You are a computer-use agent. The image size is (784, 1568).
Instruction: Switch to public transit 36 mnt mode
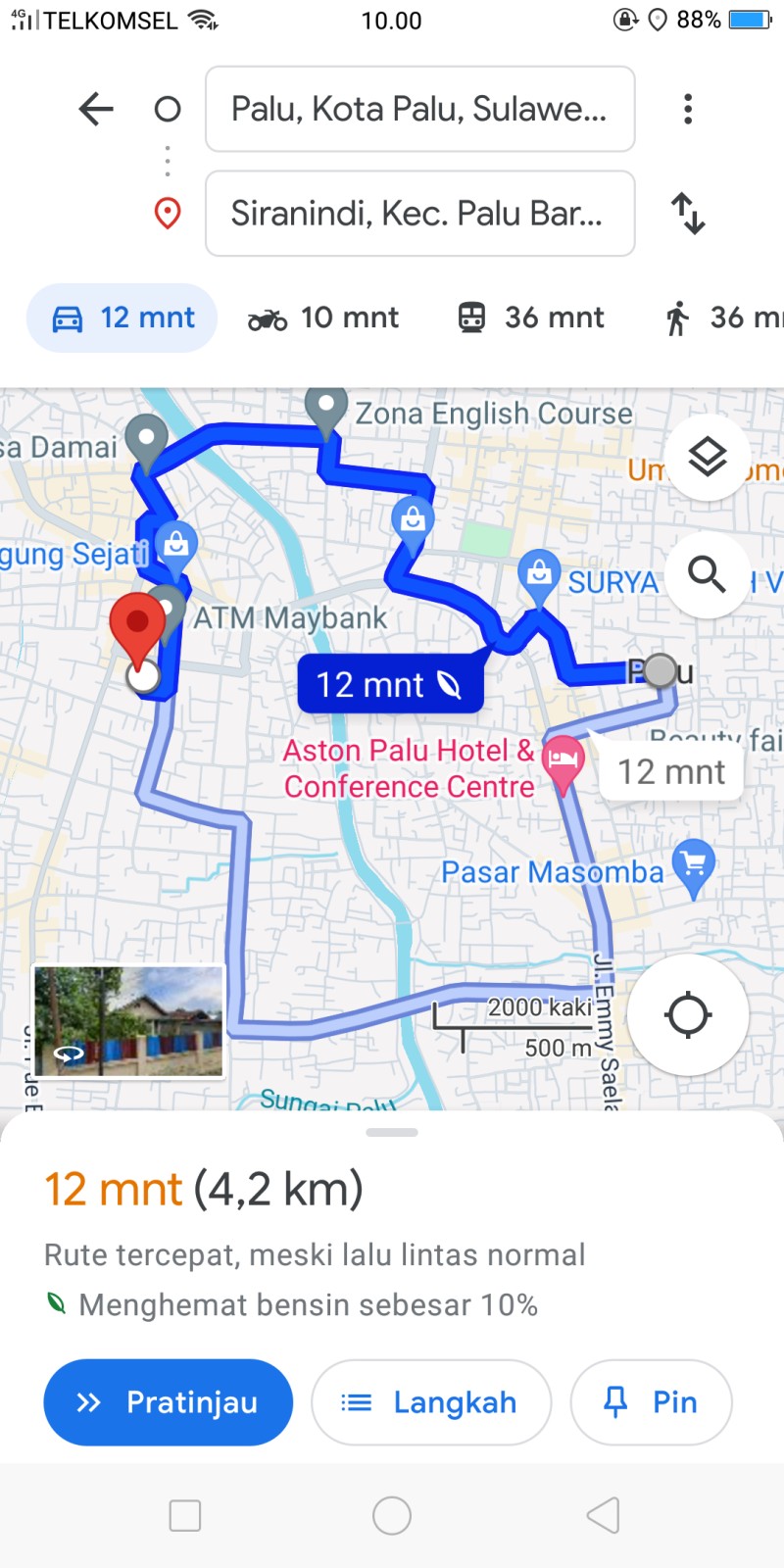531,318
